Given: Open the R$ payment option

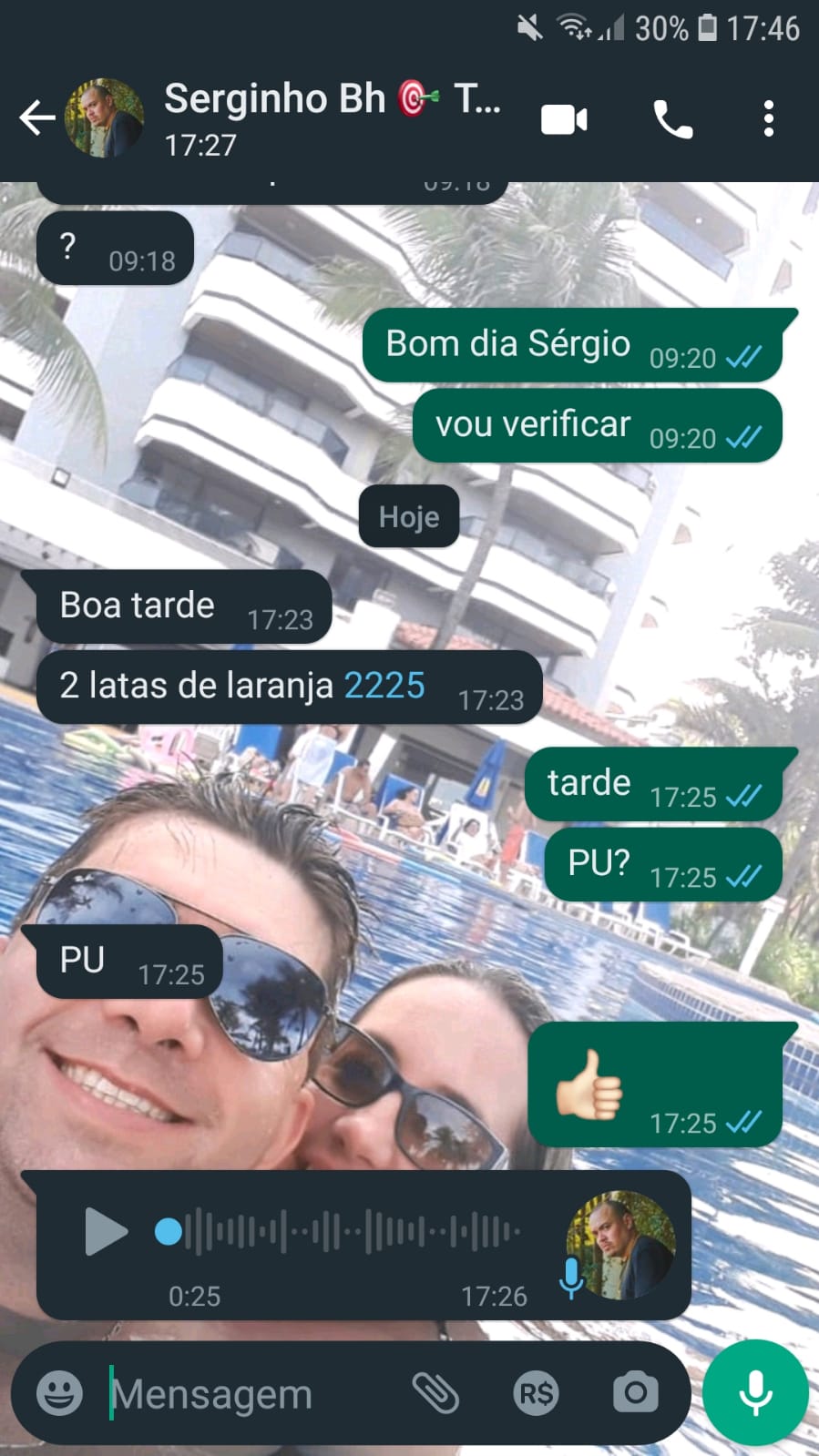Looking at the screenshot, I should pos(536,1393).
